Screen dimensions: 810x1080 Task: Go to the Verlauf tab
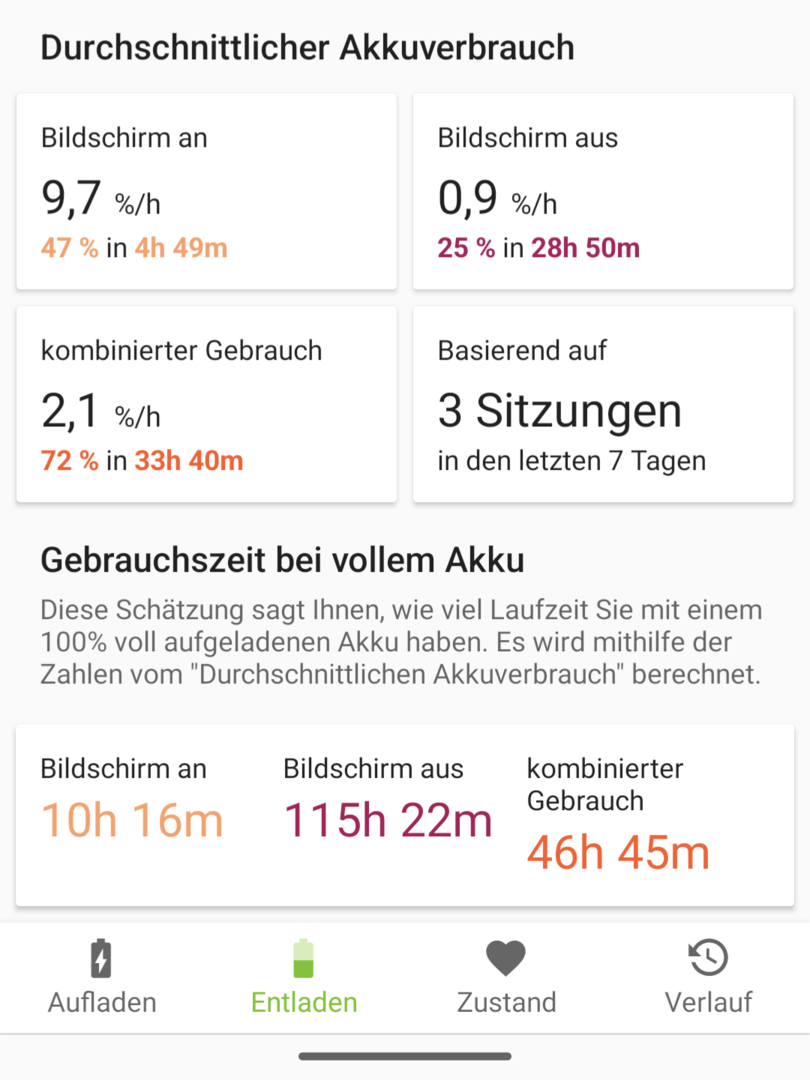point(708,977)
